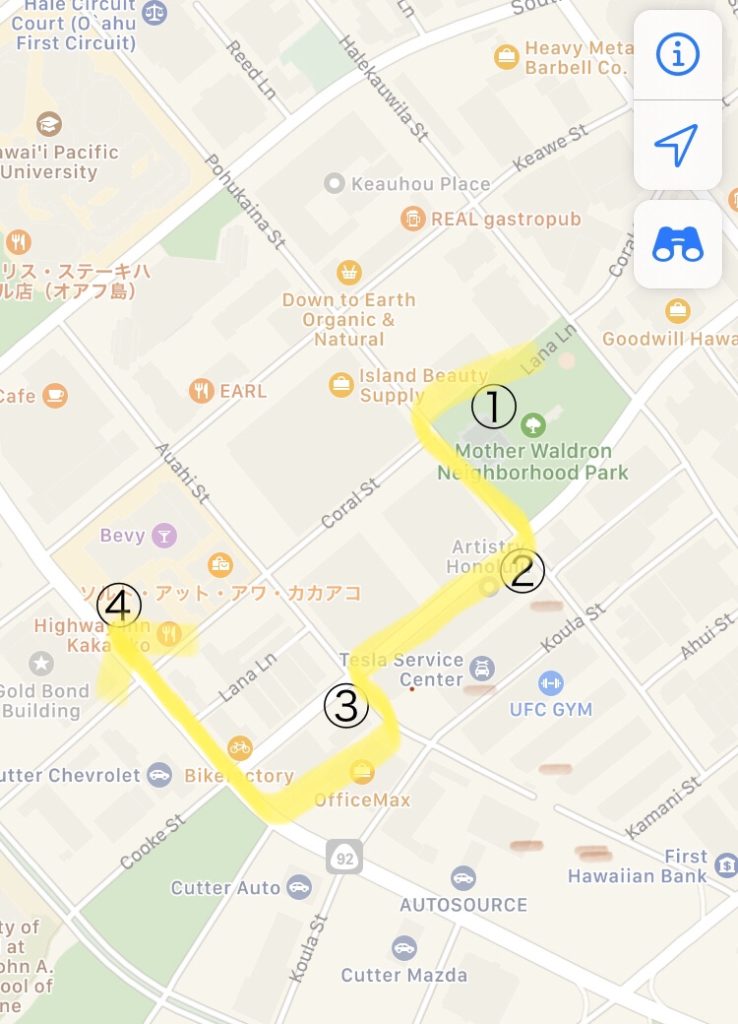Center the map on current location

(677, 145)
